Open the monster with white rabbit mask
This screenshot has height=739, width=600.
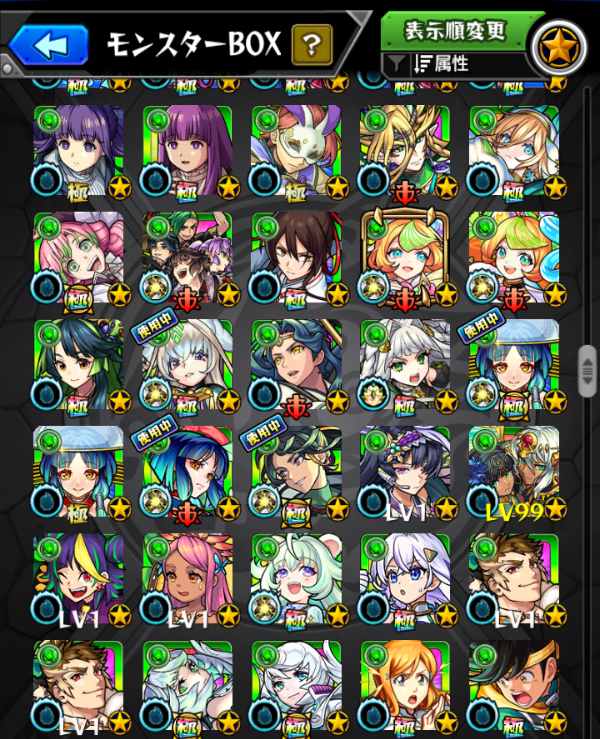pos(295,149)
